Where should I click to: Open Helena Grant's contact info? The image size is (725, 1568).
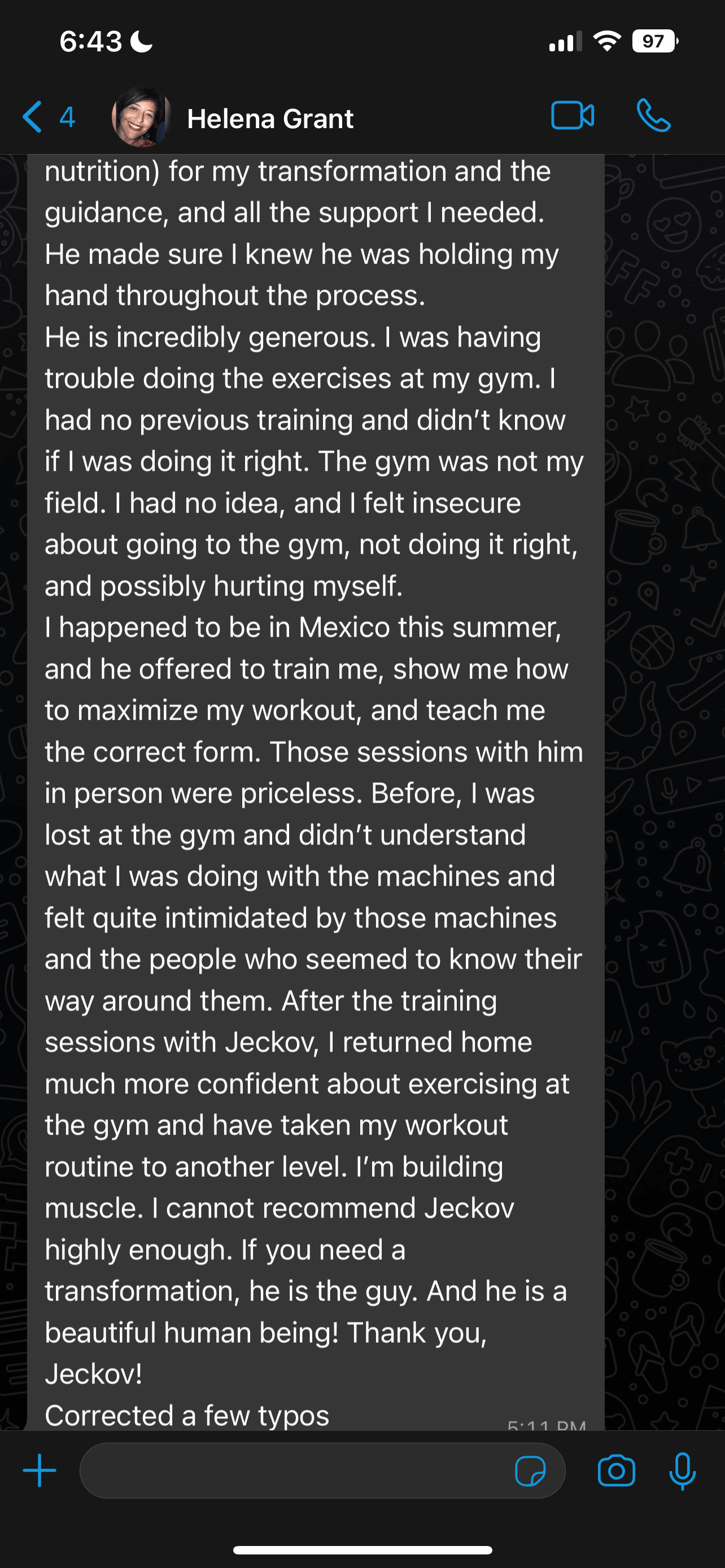pos(270,119)
